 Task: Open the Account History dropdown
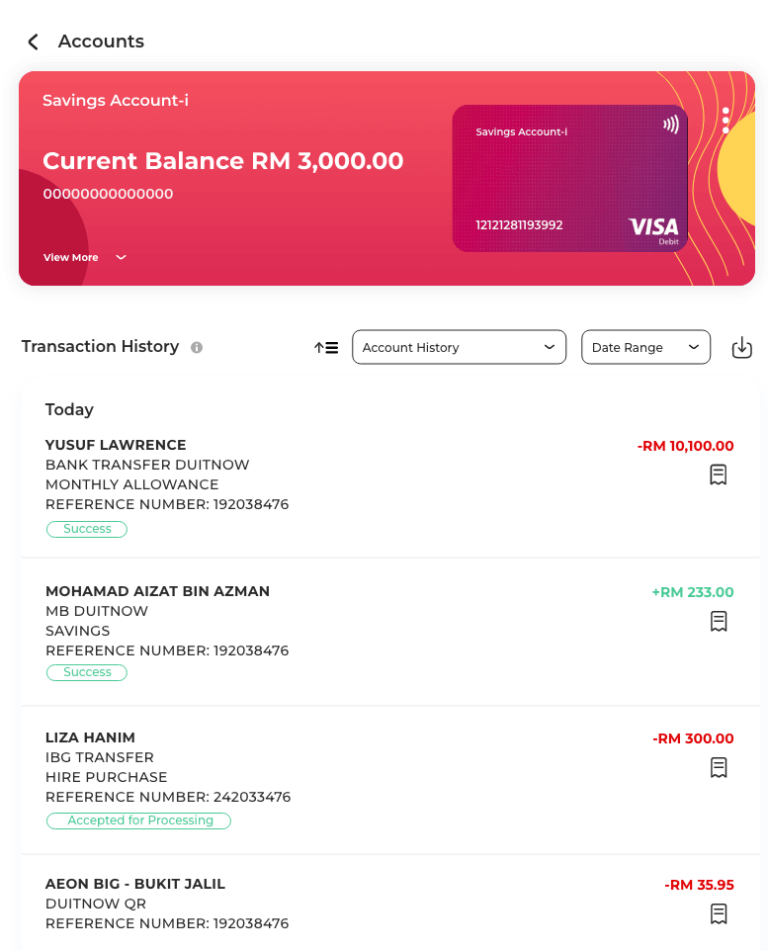click(459, 347)
